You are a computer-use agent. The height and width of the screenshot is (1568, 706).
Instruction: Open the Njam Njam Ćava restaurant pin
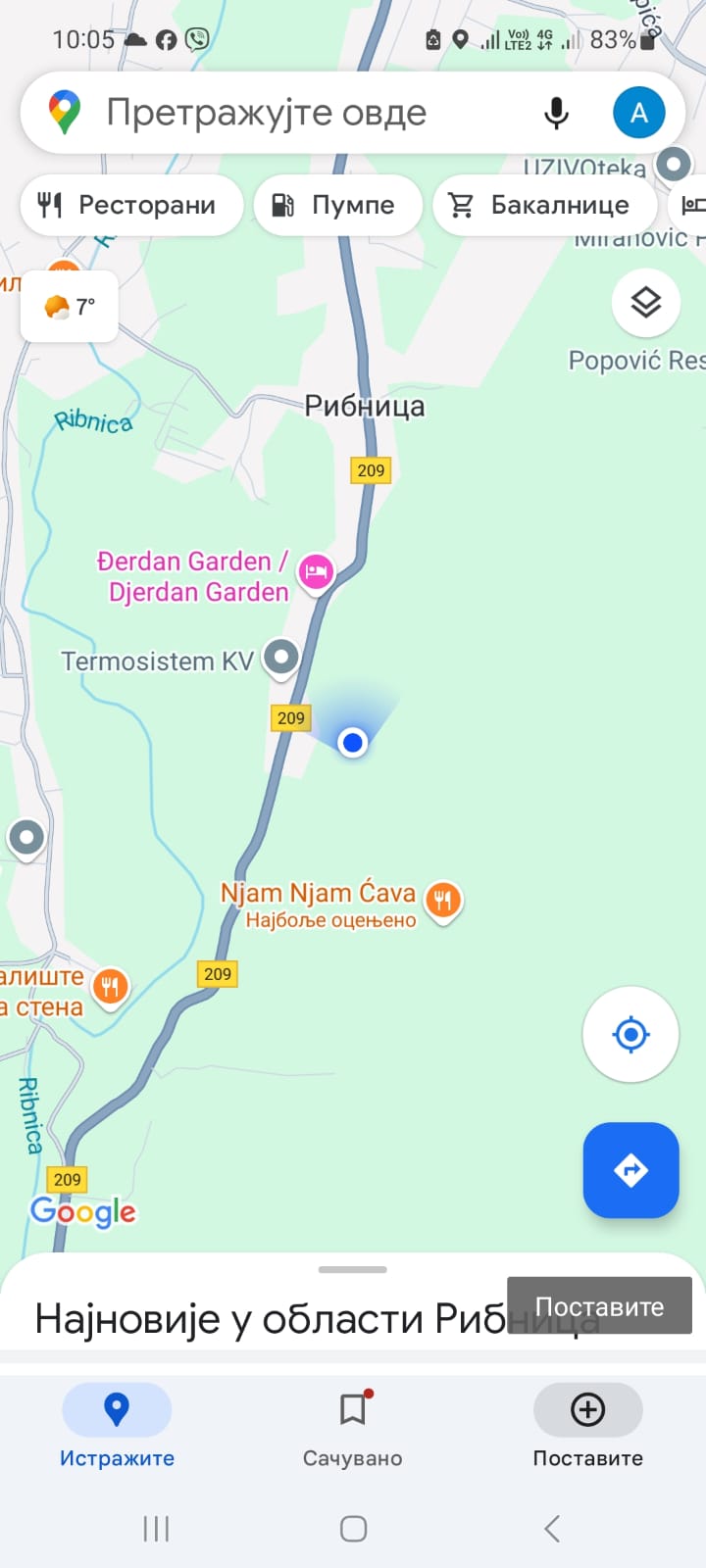443,899
